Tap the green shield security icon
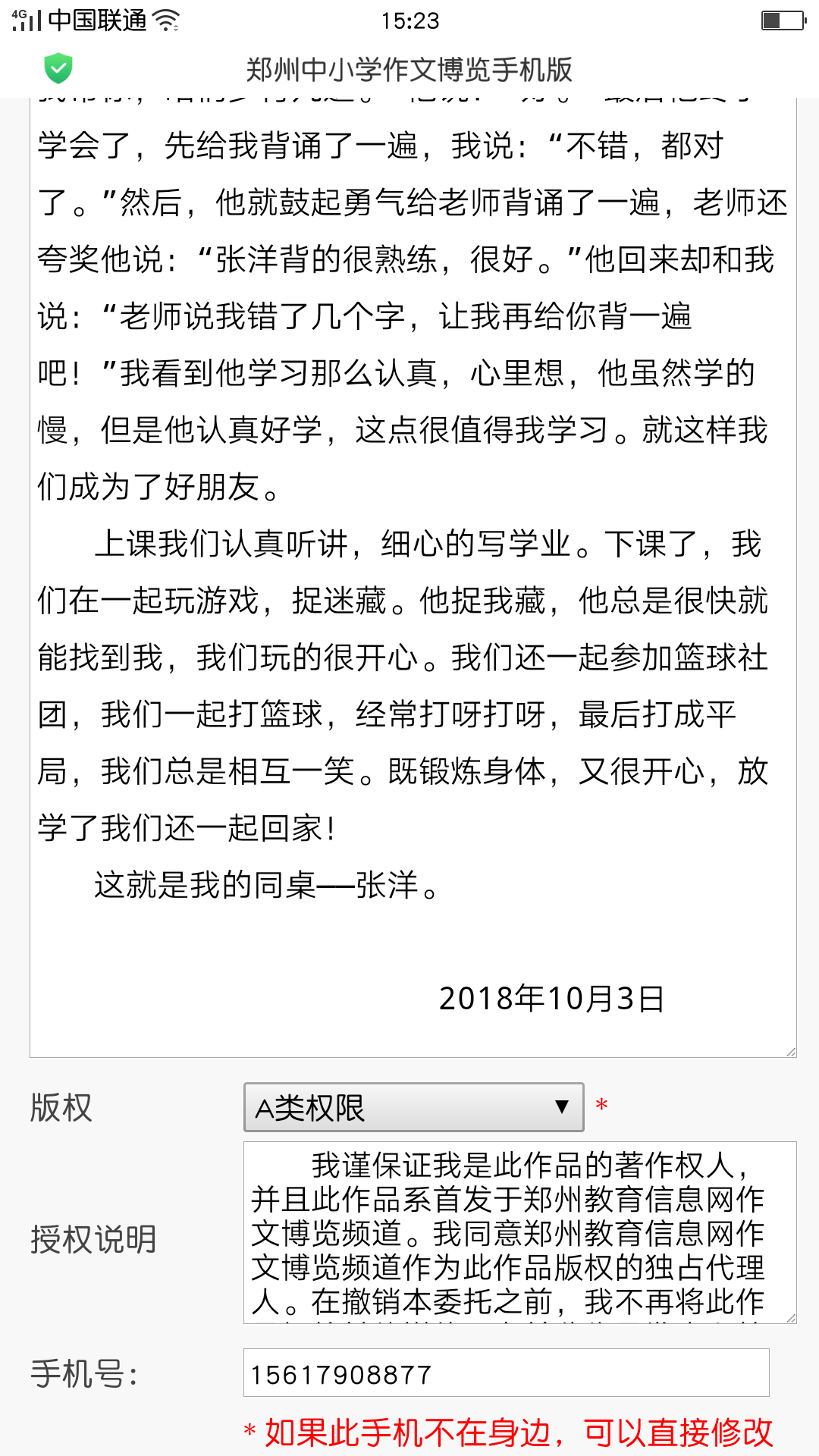The height and width of the screenshot is (1456, 819). (x=58, y=68)
